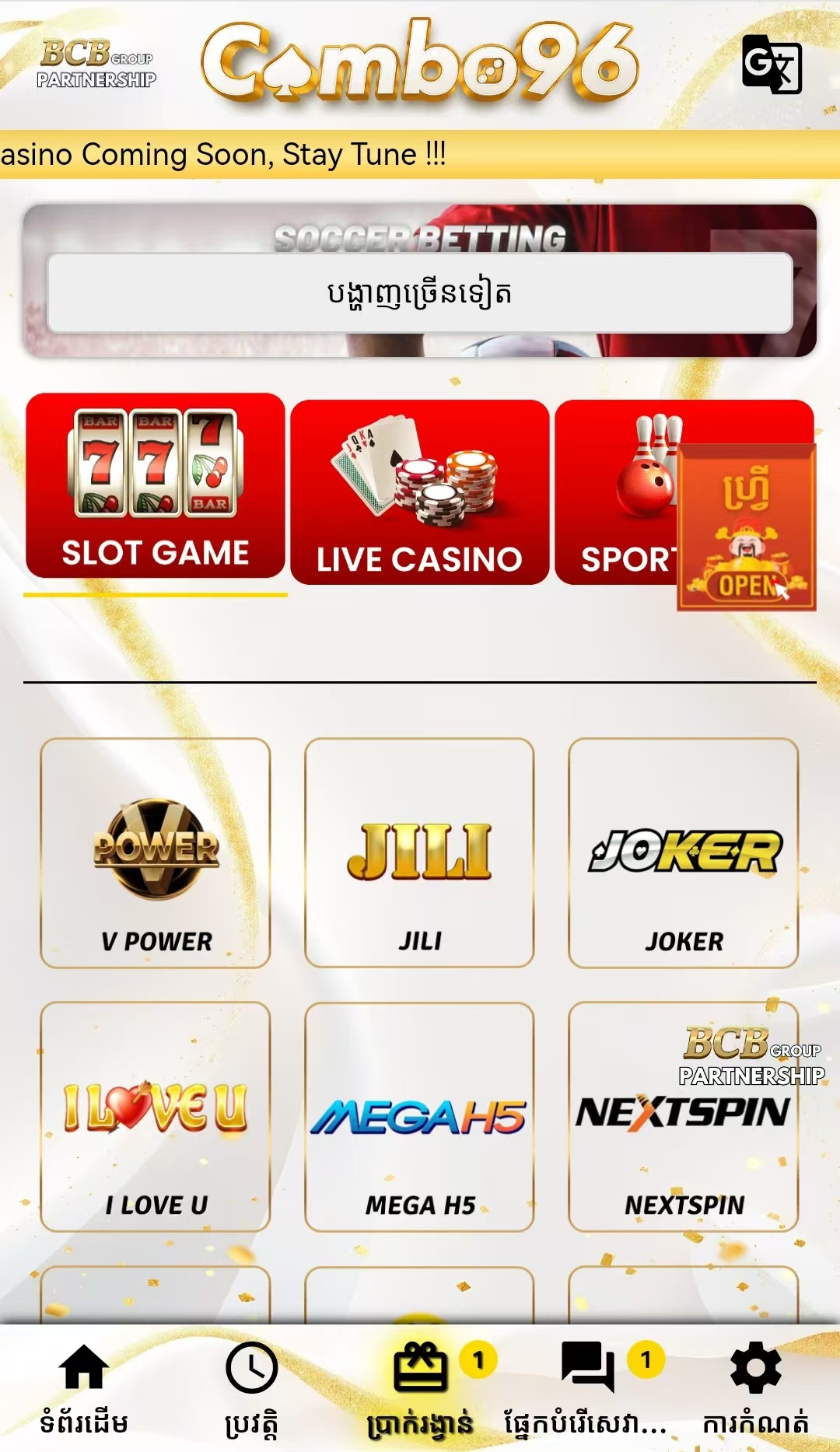
Task: Select the Slot Game category
Action: coord(156,486)
